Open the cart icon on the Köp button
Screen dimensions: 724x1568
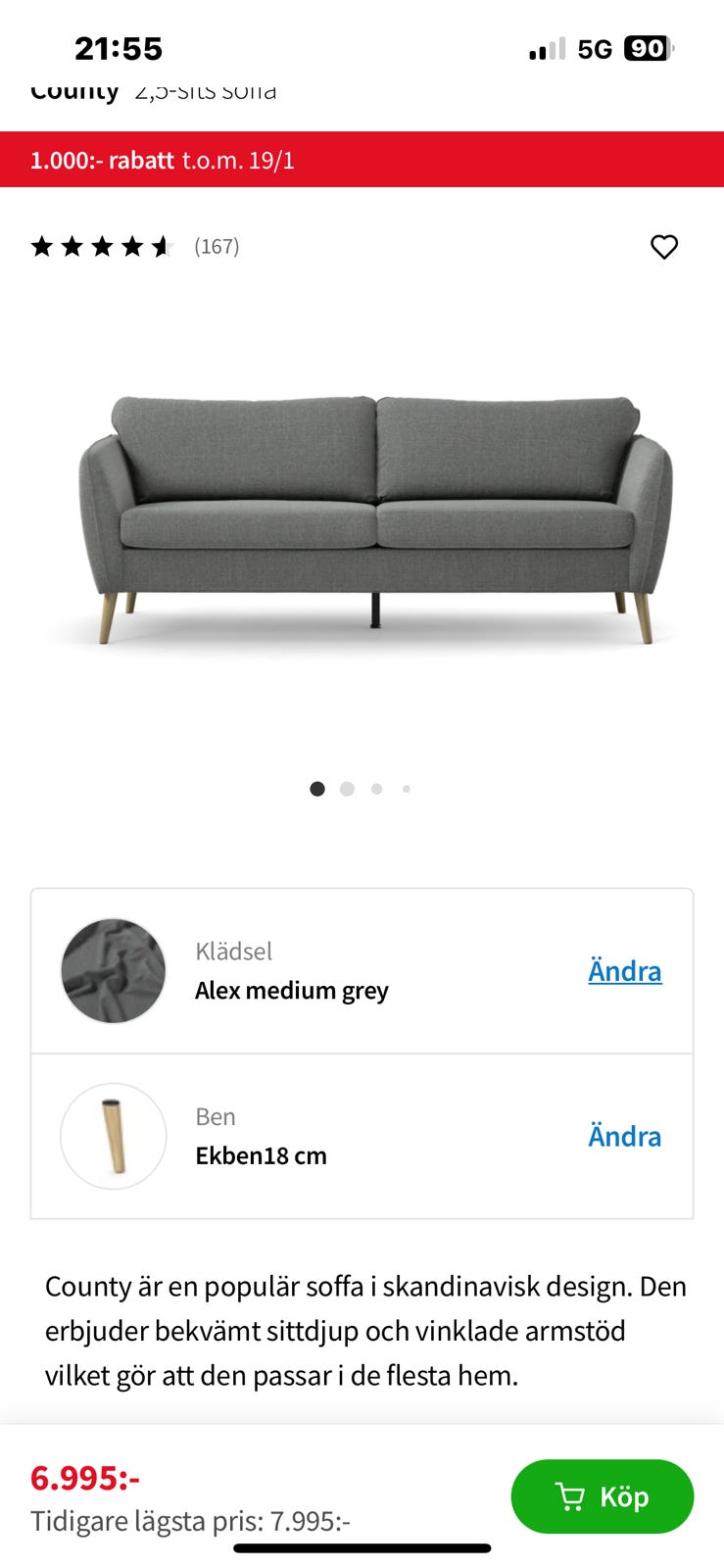pos(569,1496)
